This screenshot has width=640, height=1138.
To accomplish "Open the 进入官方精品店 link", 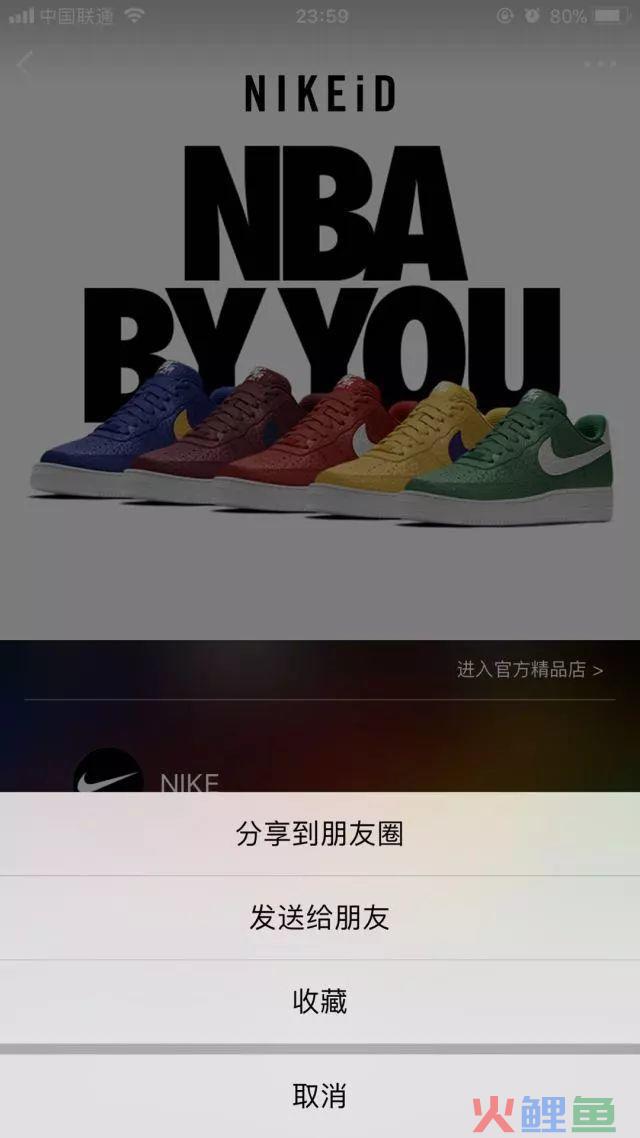I will (529, 670).
